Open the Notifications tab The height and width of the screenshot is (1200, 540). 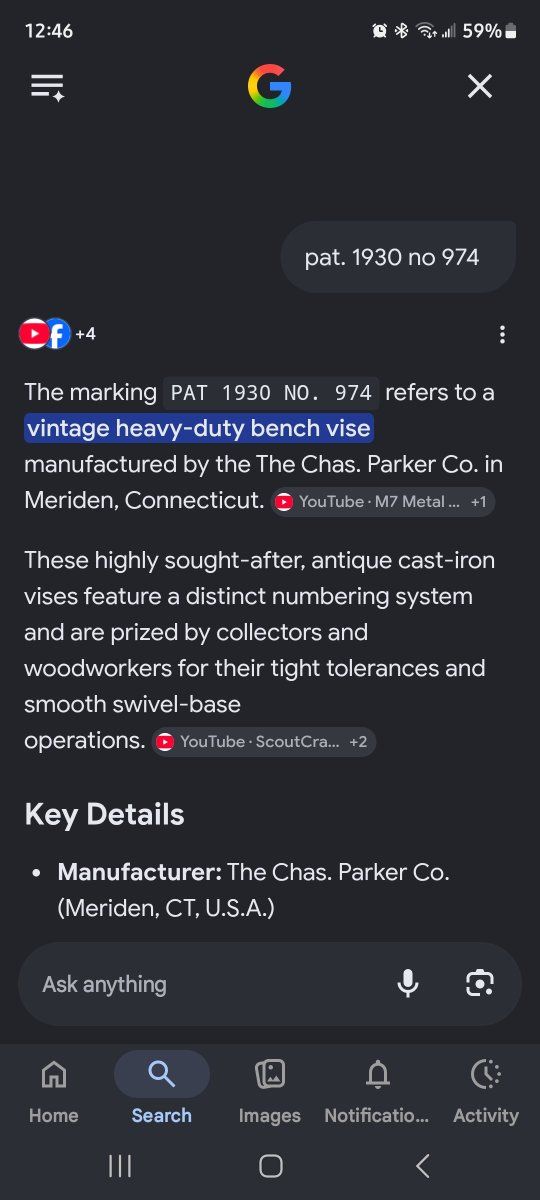[x=377, y=1090]
